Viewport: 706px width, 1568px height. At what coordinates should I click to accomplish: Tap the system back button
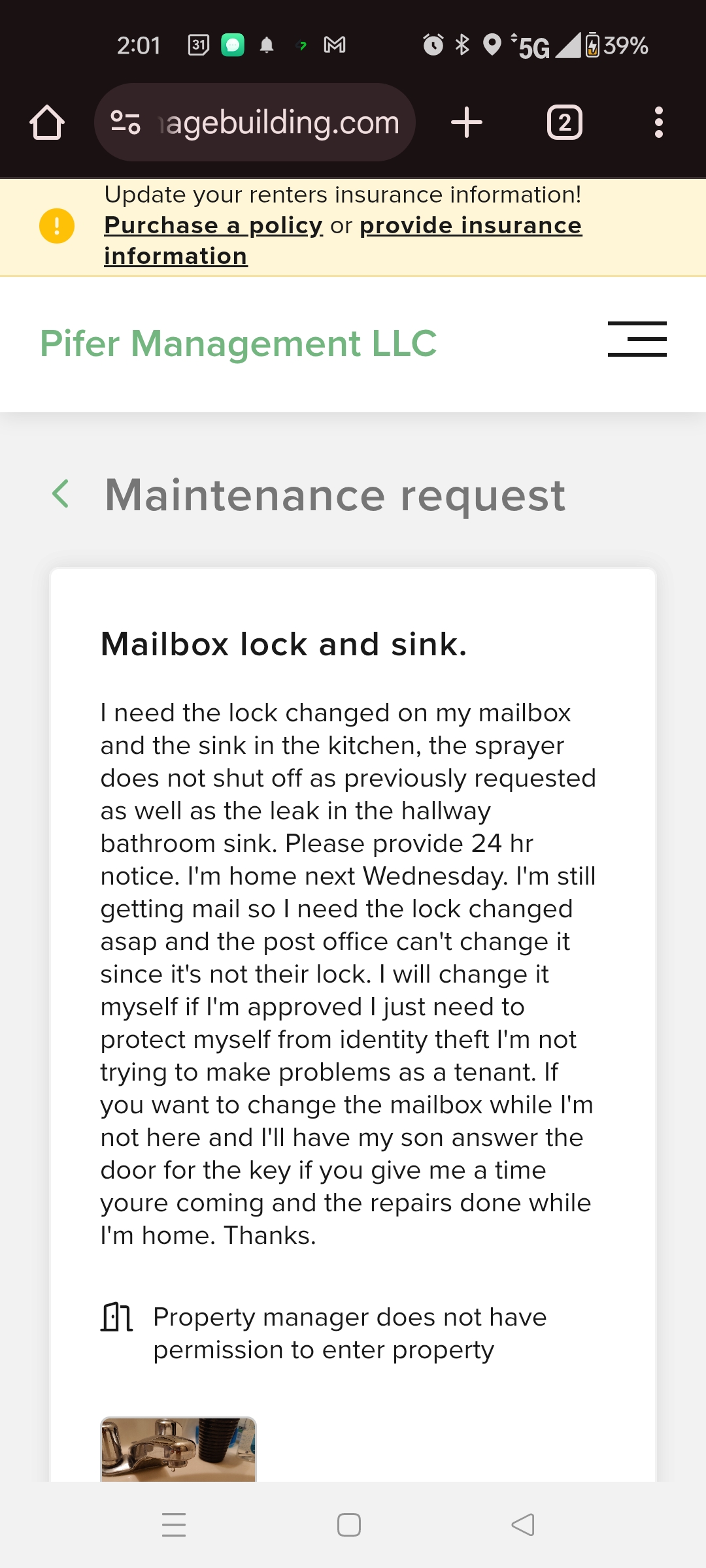coord(523,1525)
